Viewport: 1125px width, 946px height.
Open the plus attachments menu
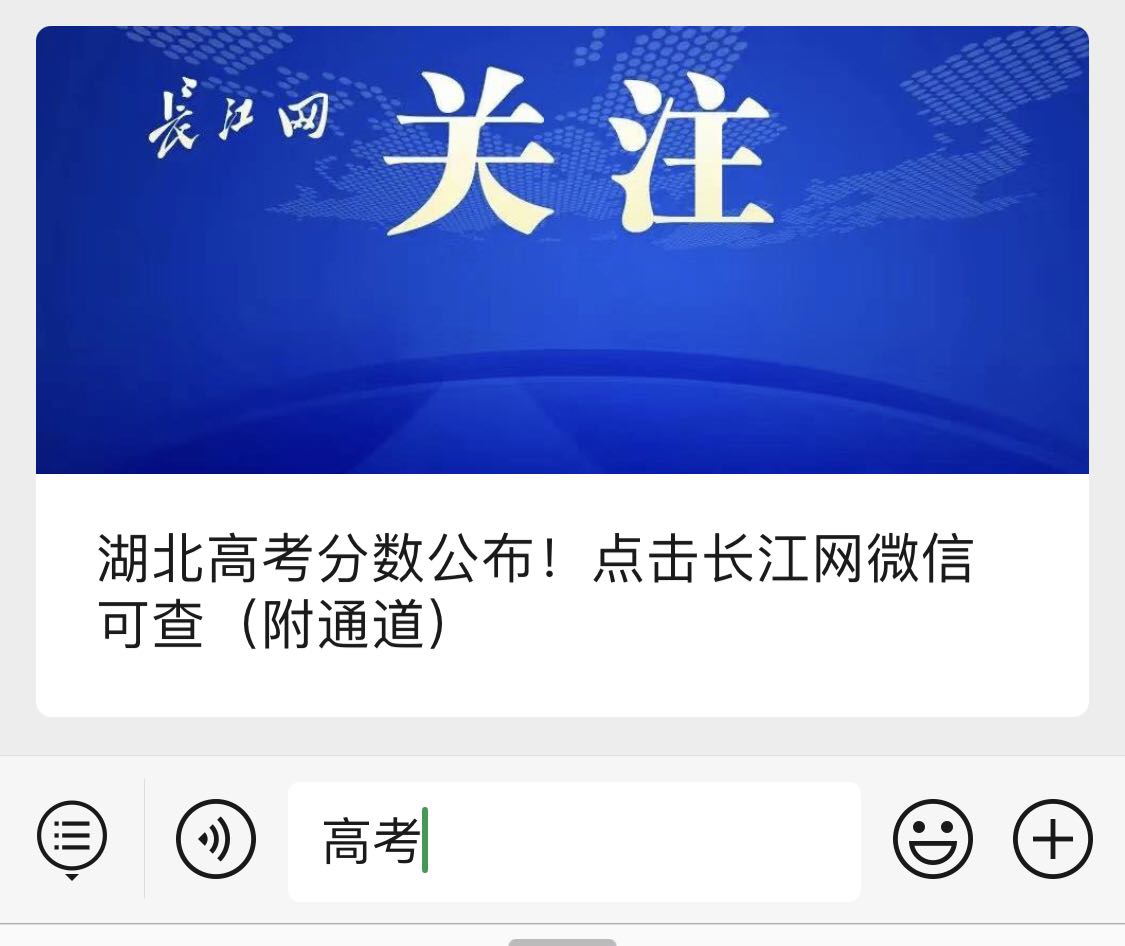[x=1052, y=839]
